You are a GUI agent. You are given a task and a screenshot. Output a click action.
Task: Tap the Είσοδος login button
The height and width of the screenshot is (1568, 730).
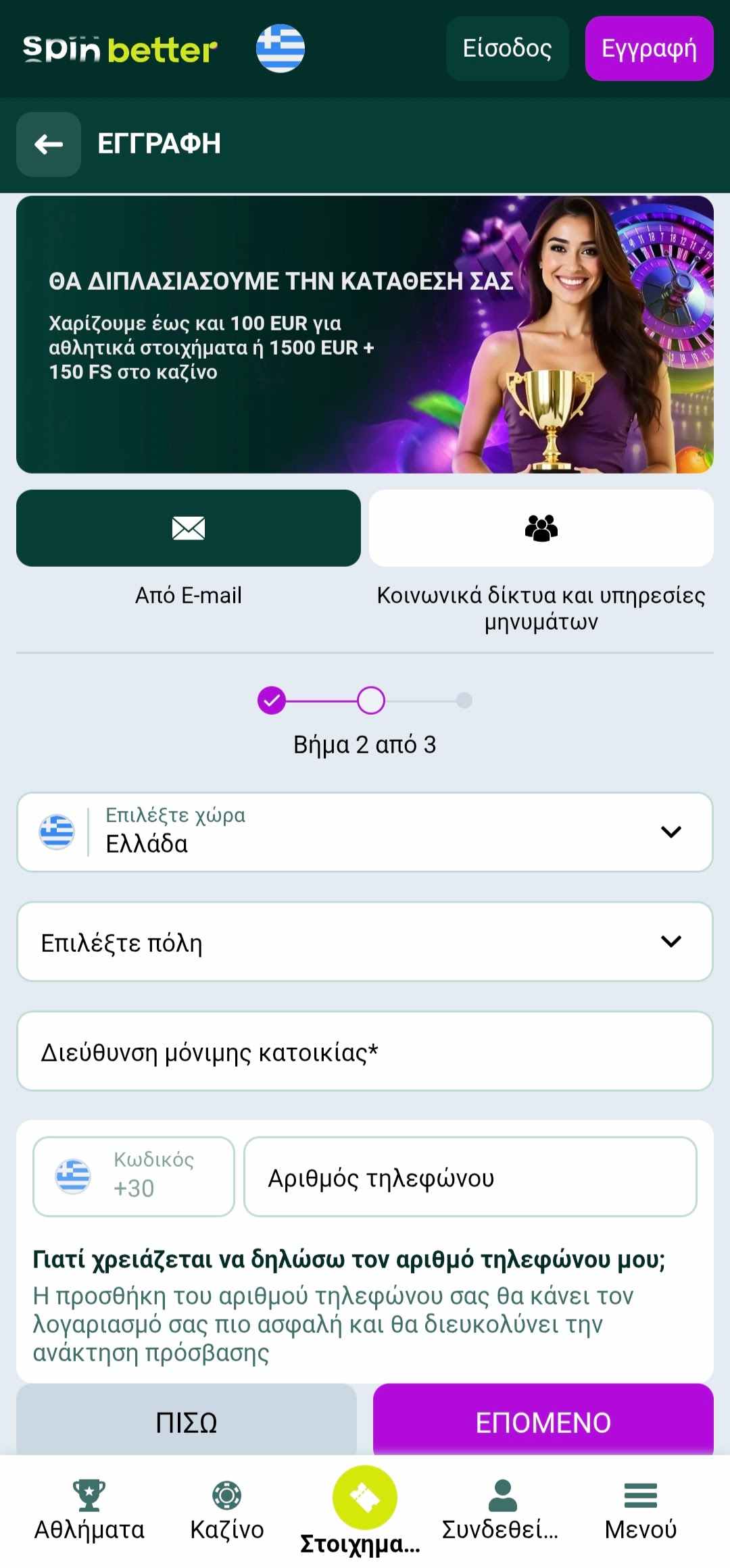pyautogui.click(x=507, y=49)
